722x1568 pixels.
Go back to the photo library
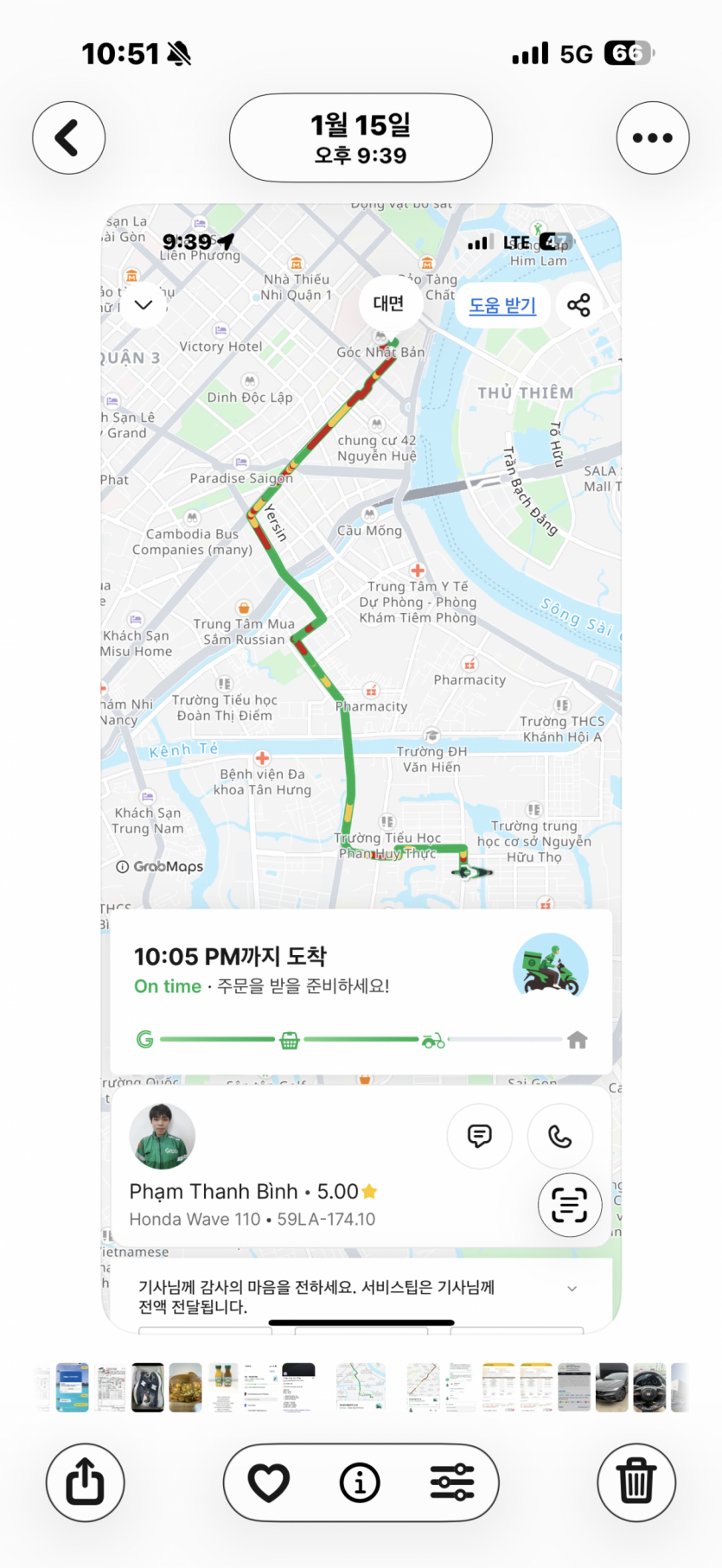68,137
